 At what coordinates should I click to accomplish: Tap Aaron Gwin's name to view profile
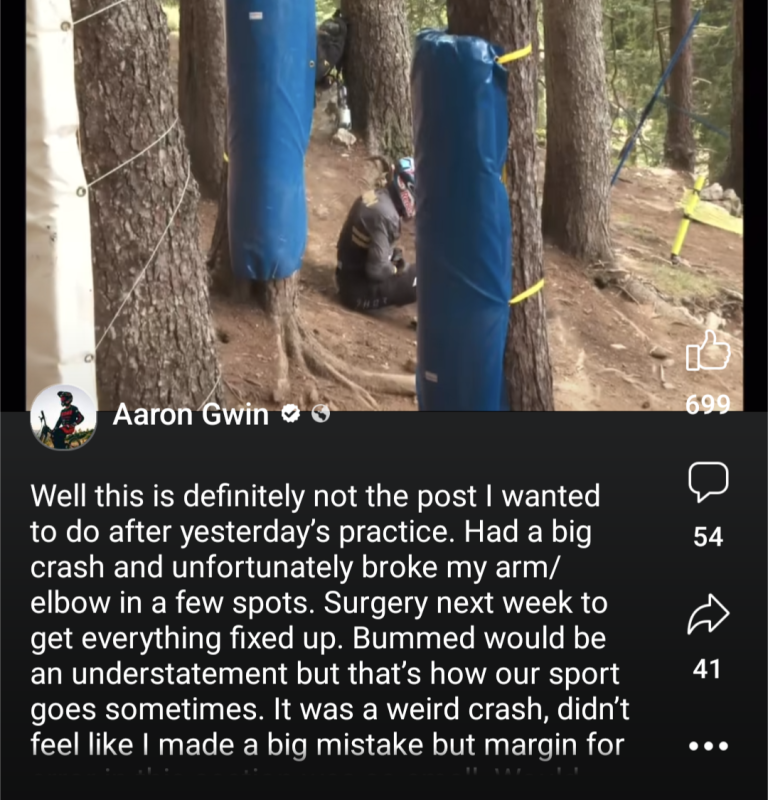click(190, 415)
